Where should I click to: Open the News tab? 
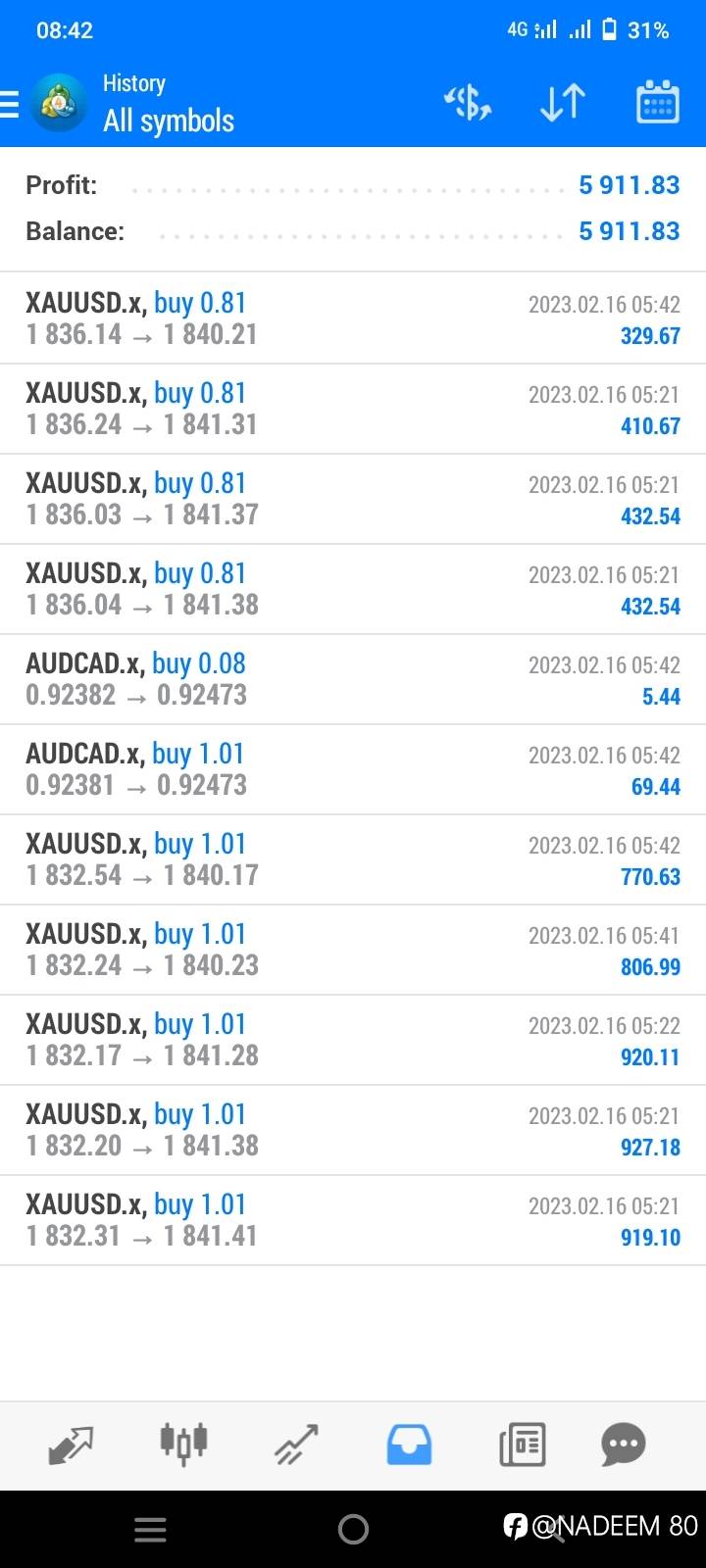point(522,1445)
